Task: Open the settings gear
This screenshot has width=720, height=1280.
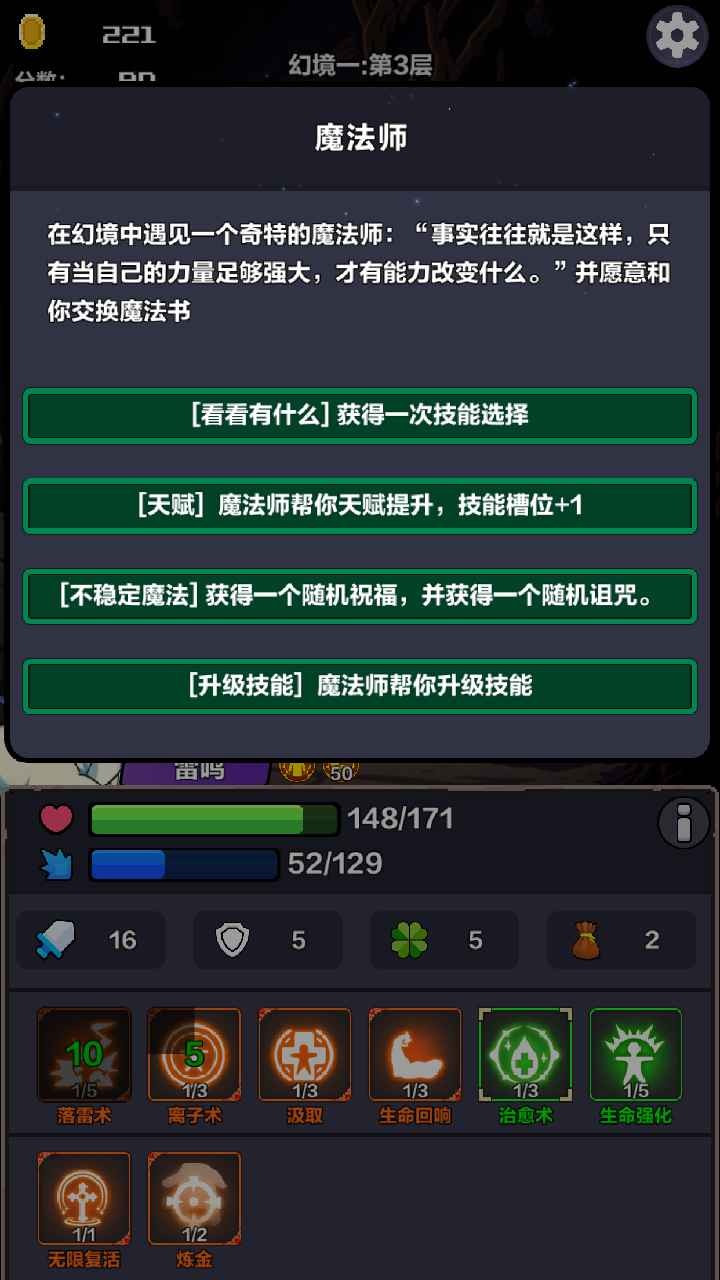Action: tap(676, 37)
